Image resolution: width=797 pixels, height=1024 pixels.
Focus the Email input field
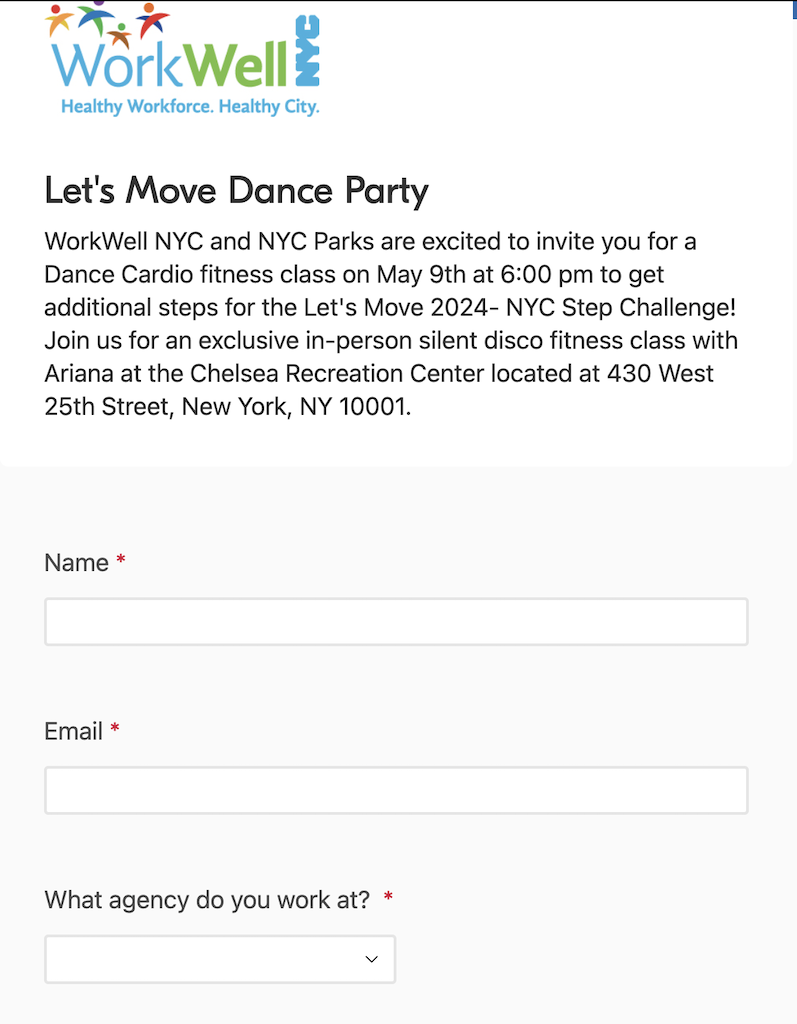[396, 790]
